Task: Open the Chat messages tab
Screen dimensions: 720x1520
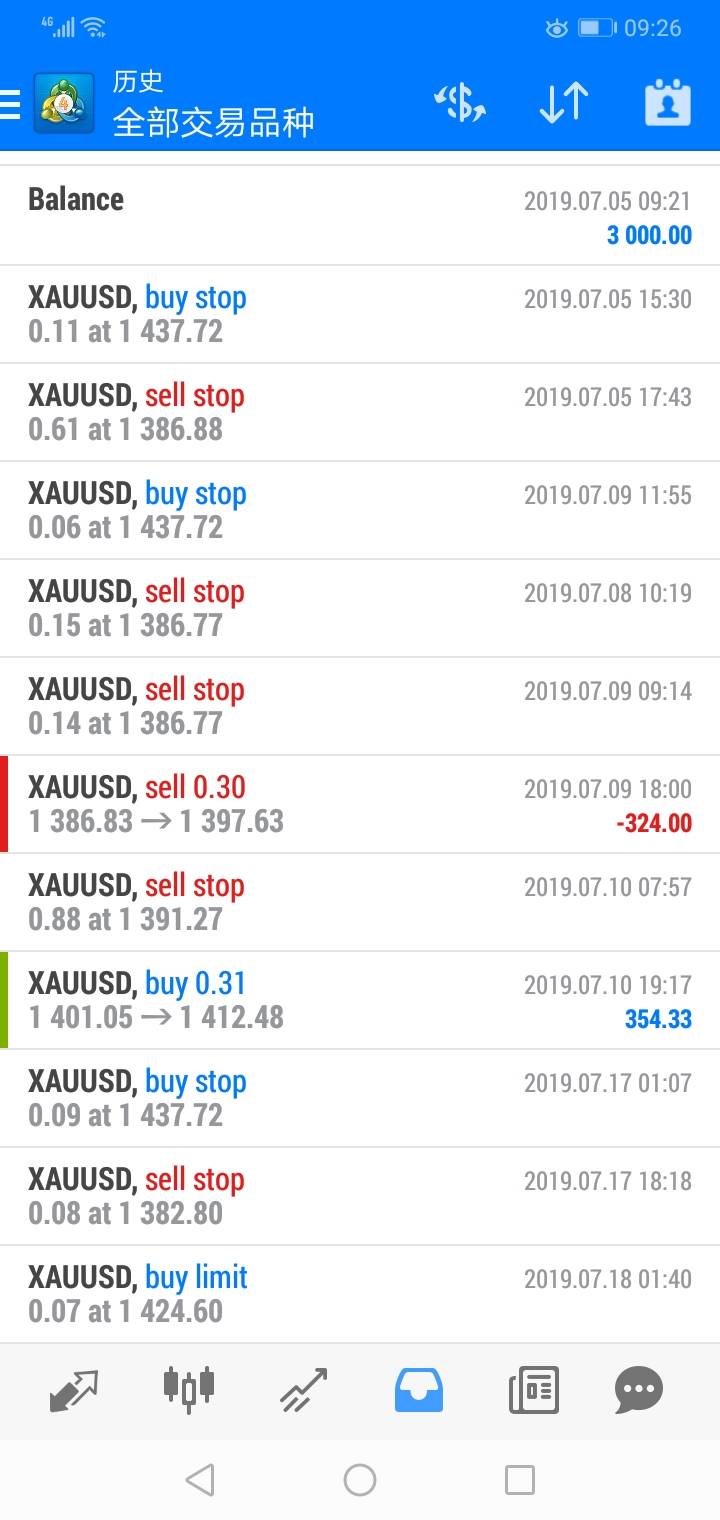Action: tap(639, 1390)
